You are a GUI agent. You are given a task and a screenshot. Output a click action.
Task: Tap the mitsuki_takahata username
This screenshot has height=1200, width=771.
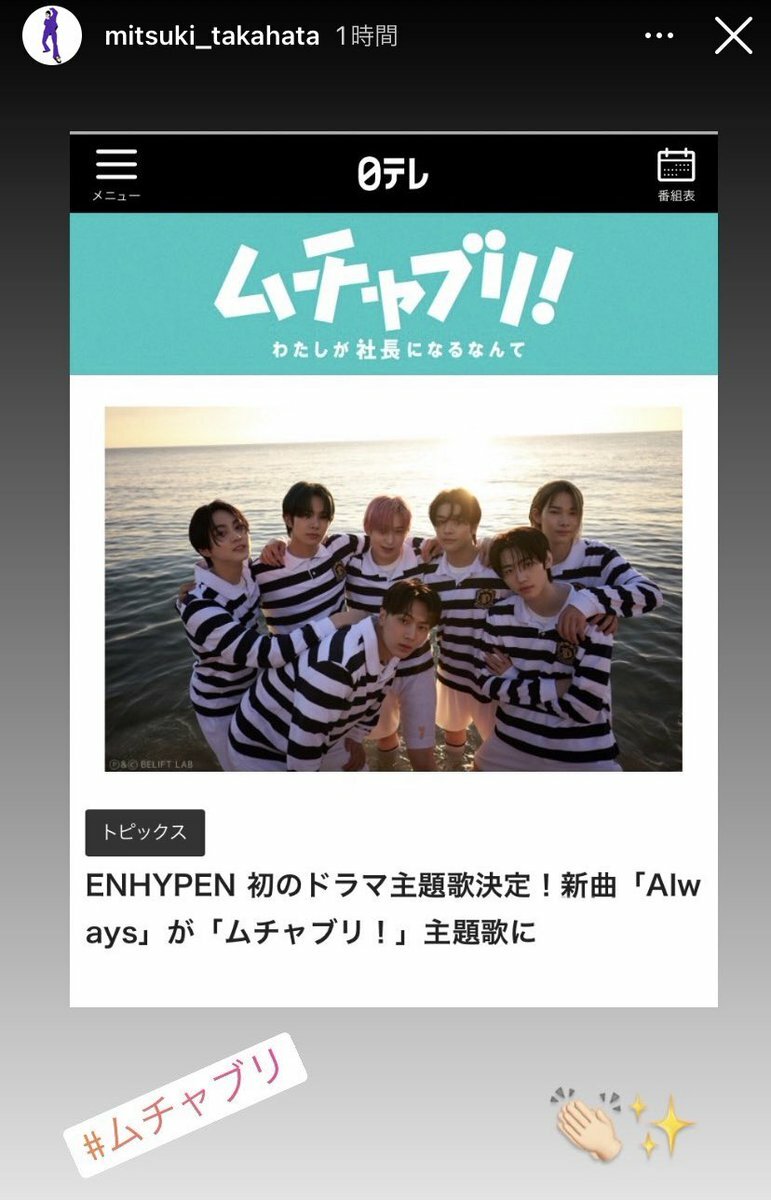(x=212, y=37)
